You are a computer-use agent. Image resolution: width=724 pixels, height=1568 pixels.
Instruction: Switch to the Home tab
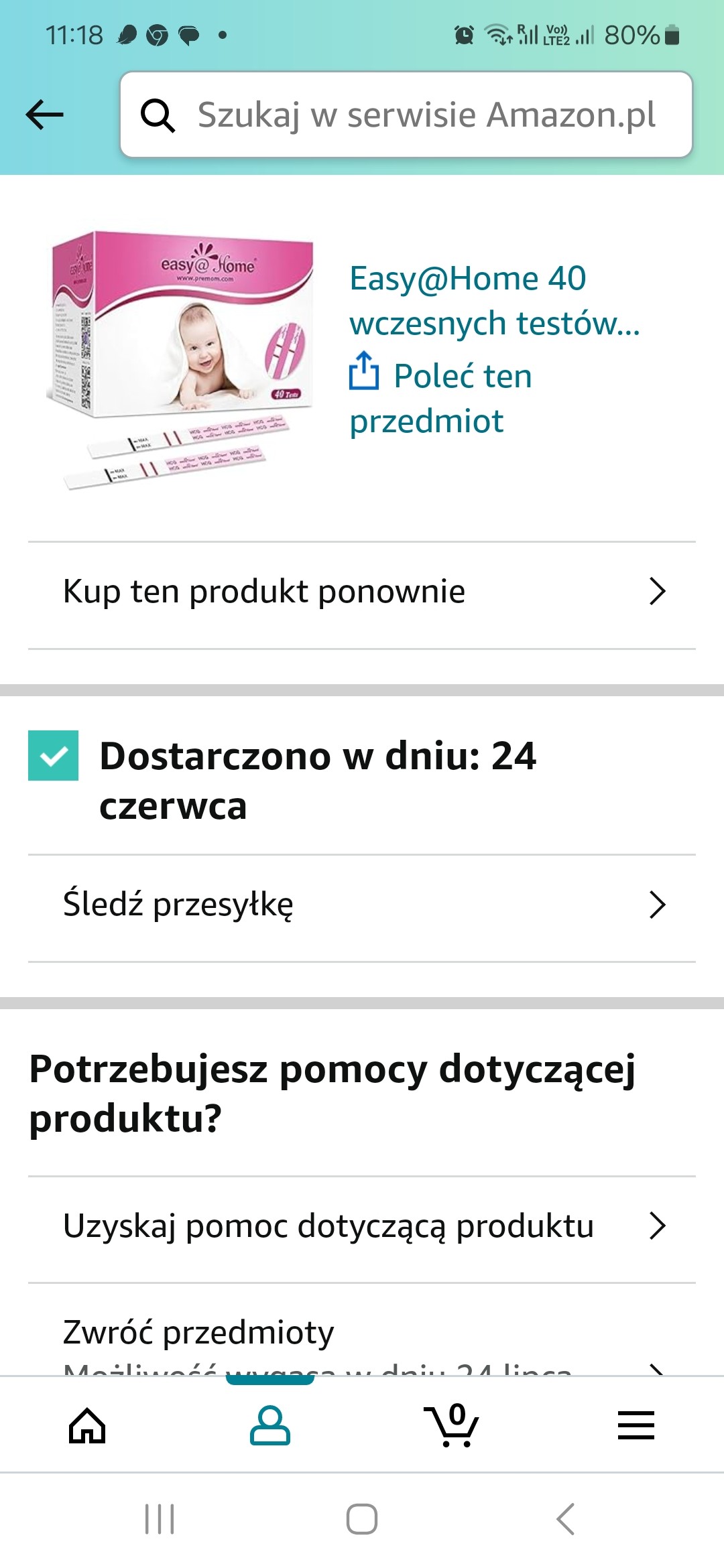[x=87, y=1425]
